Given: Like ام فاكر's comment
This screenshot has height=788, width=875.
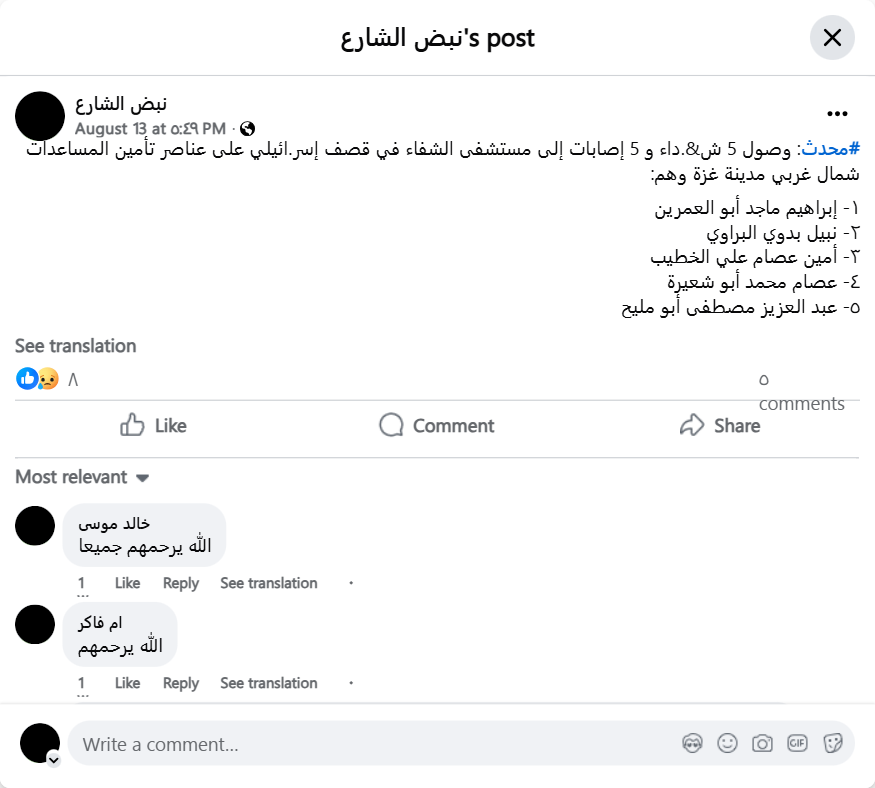Looking at the screenshot, I should 127,683.
